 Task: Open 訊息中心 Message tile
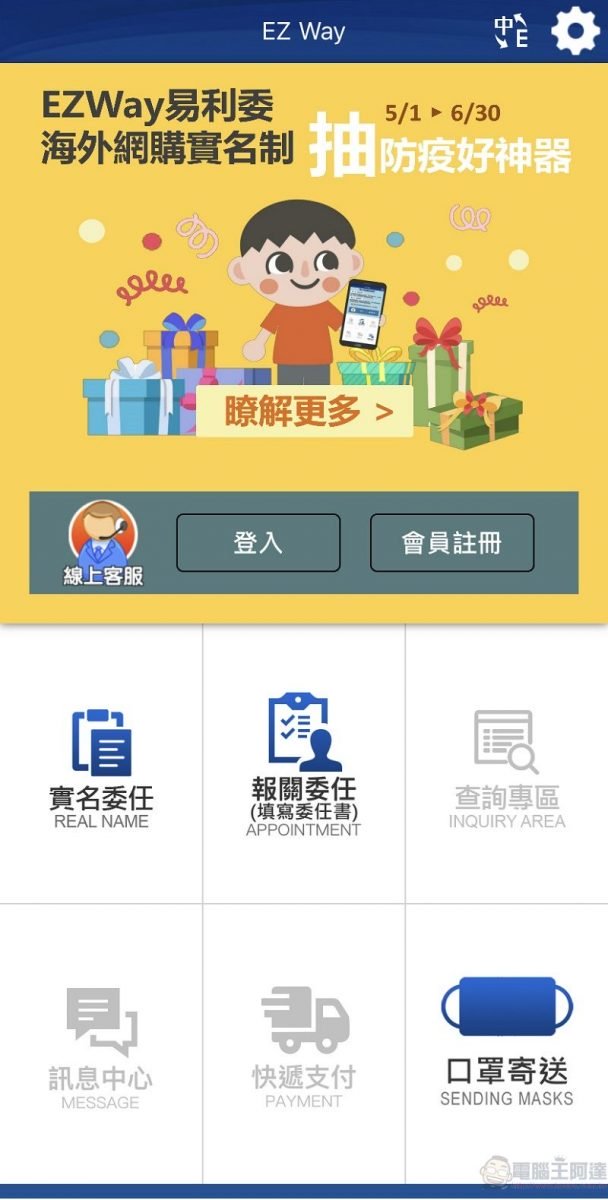coord(101,1046)
